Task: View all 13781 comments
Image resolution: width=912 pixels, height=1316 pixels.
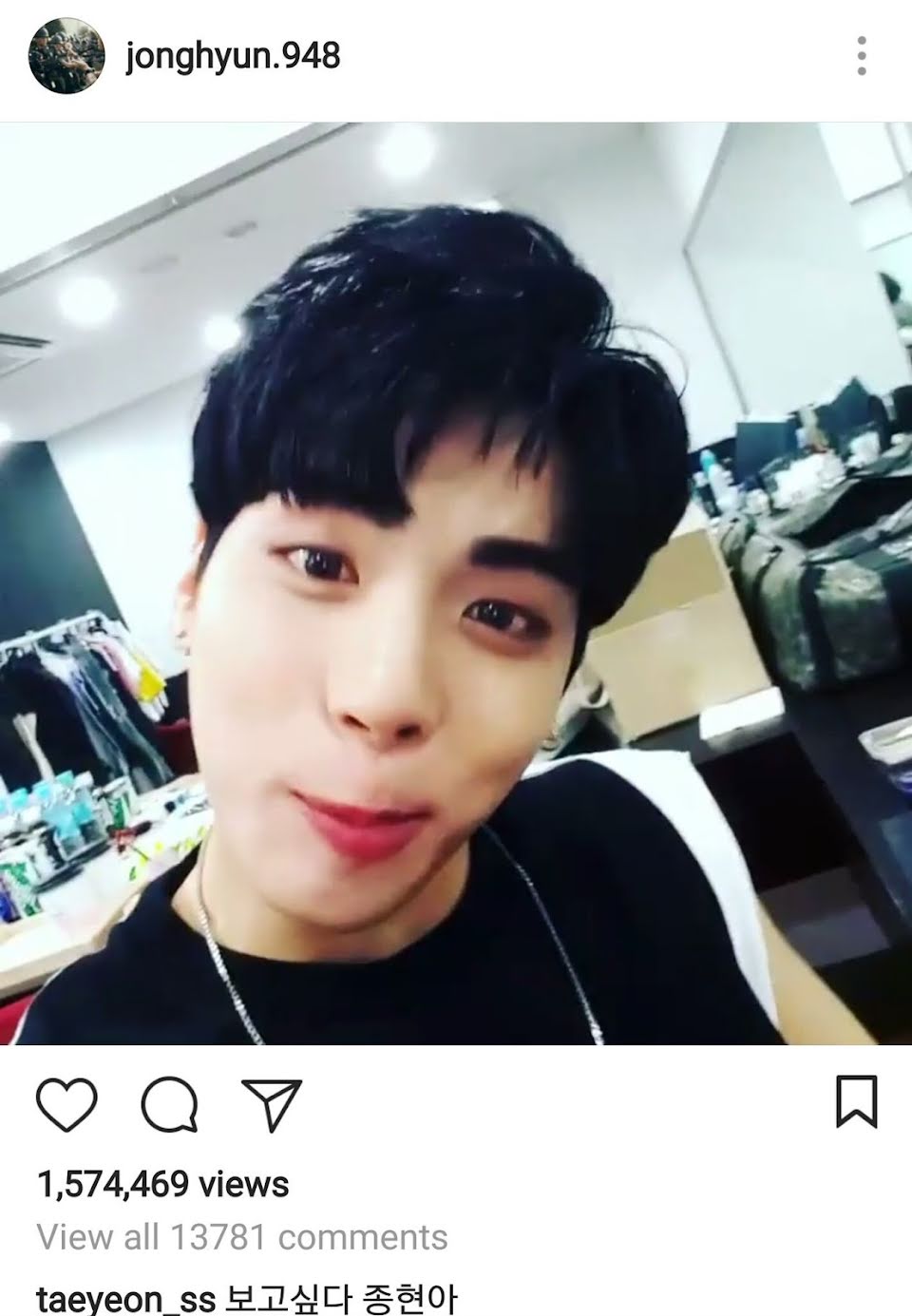Action: 241,1237
